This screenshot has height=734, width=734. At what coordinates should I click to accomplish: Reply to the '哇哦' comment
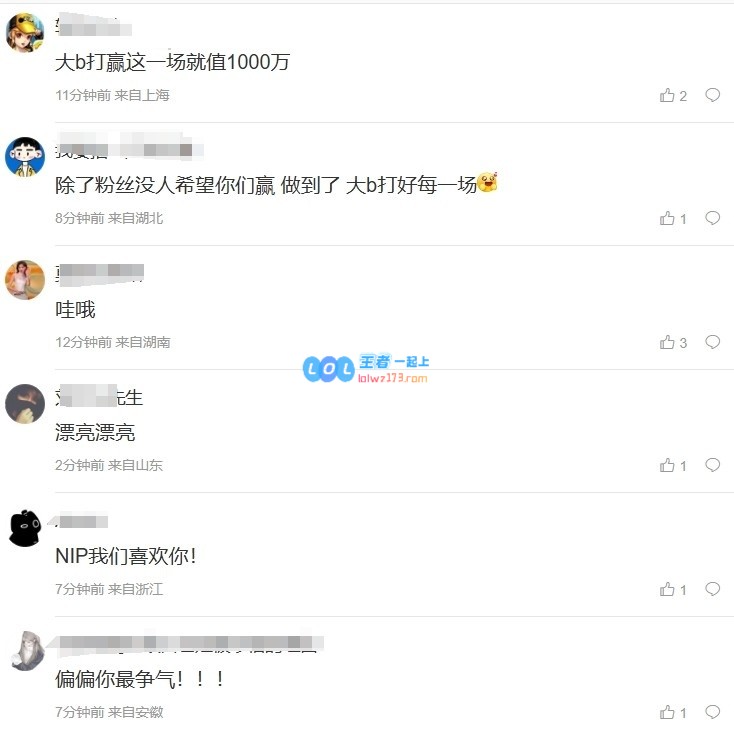point(713,342)
